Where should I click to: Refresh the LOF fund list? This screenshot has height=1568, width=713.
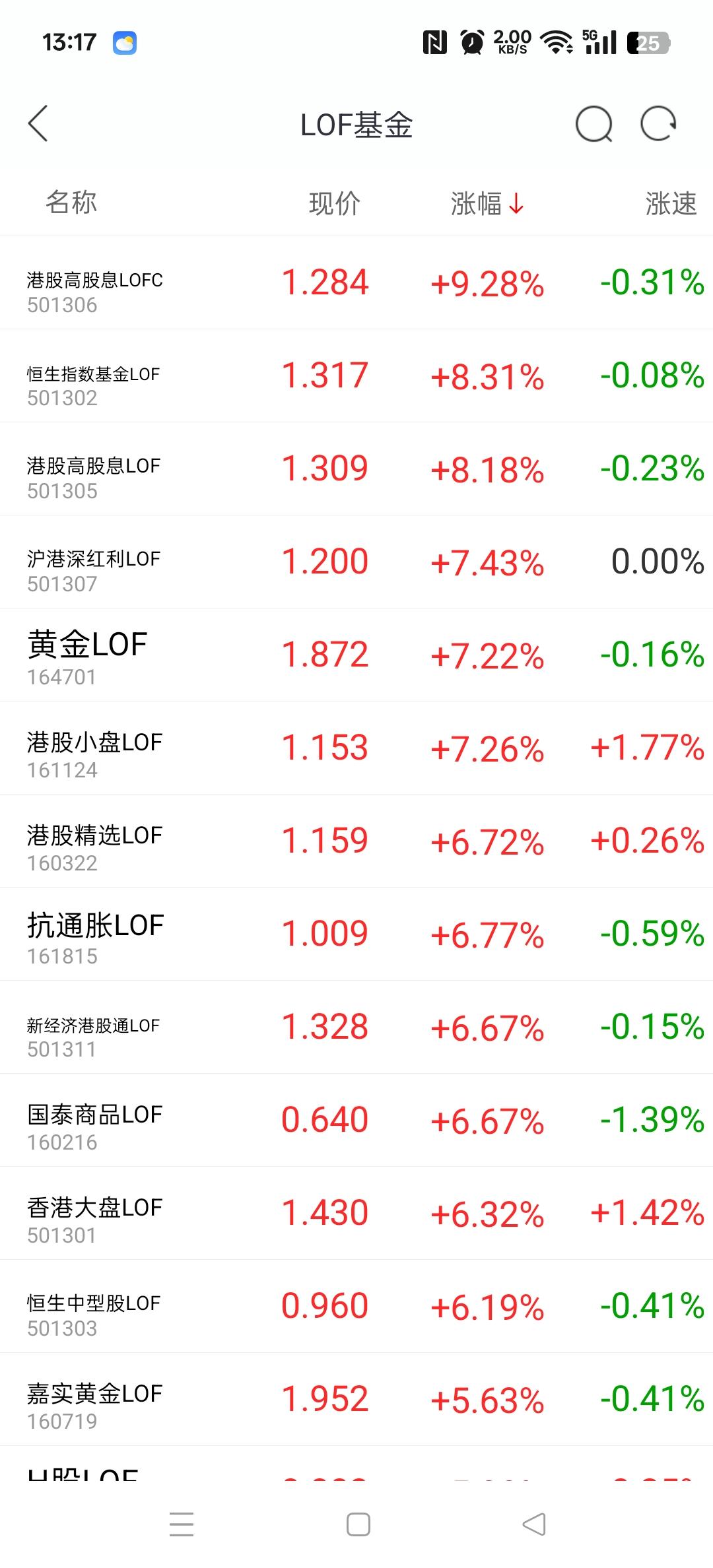point(659,123)
